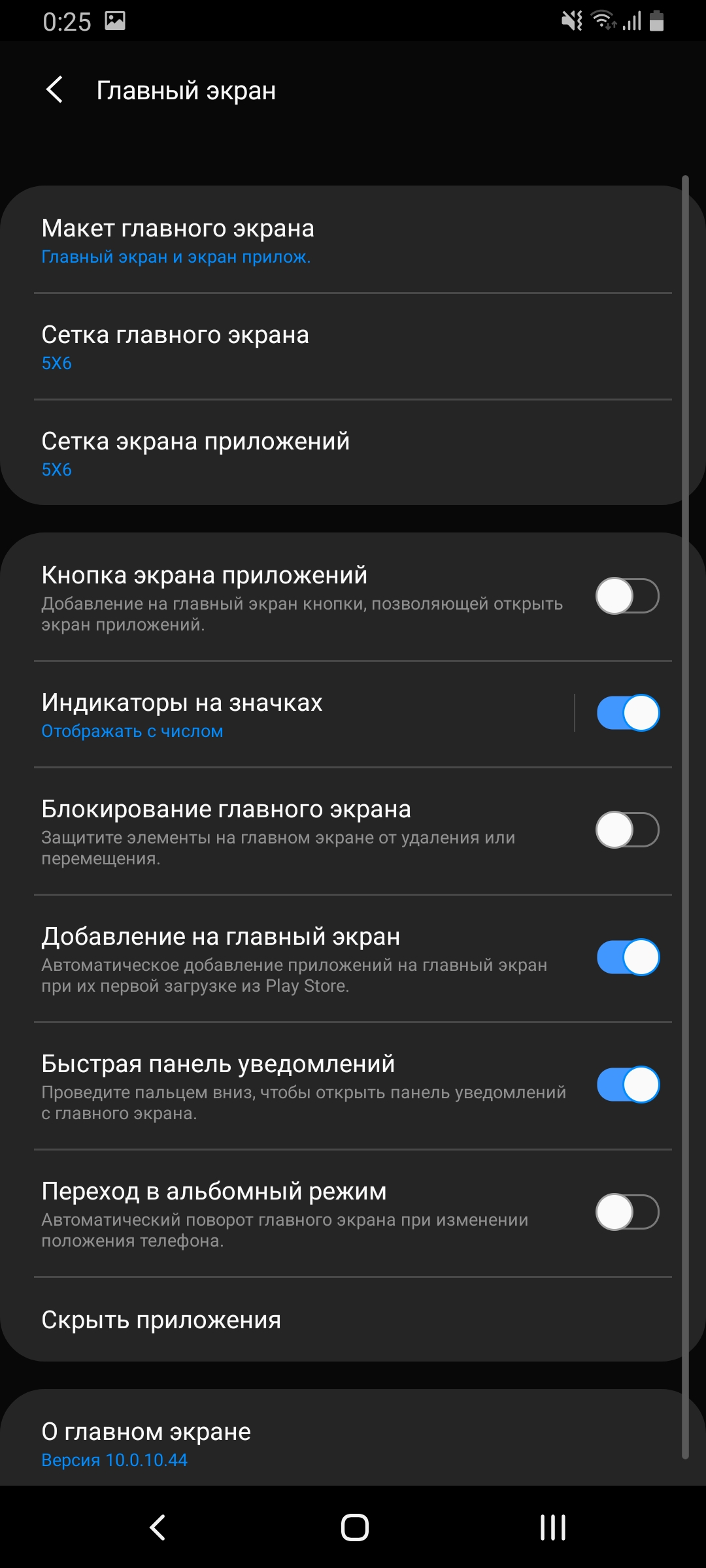Go back from Главный экран settings
Screen dimensions: 706x1568
pyautogui.click(x=55, y=90)
